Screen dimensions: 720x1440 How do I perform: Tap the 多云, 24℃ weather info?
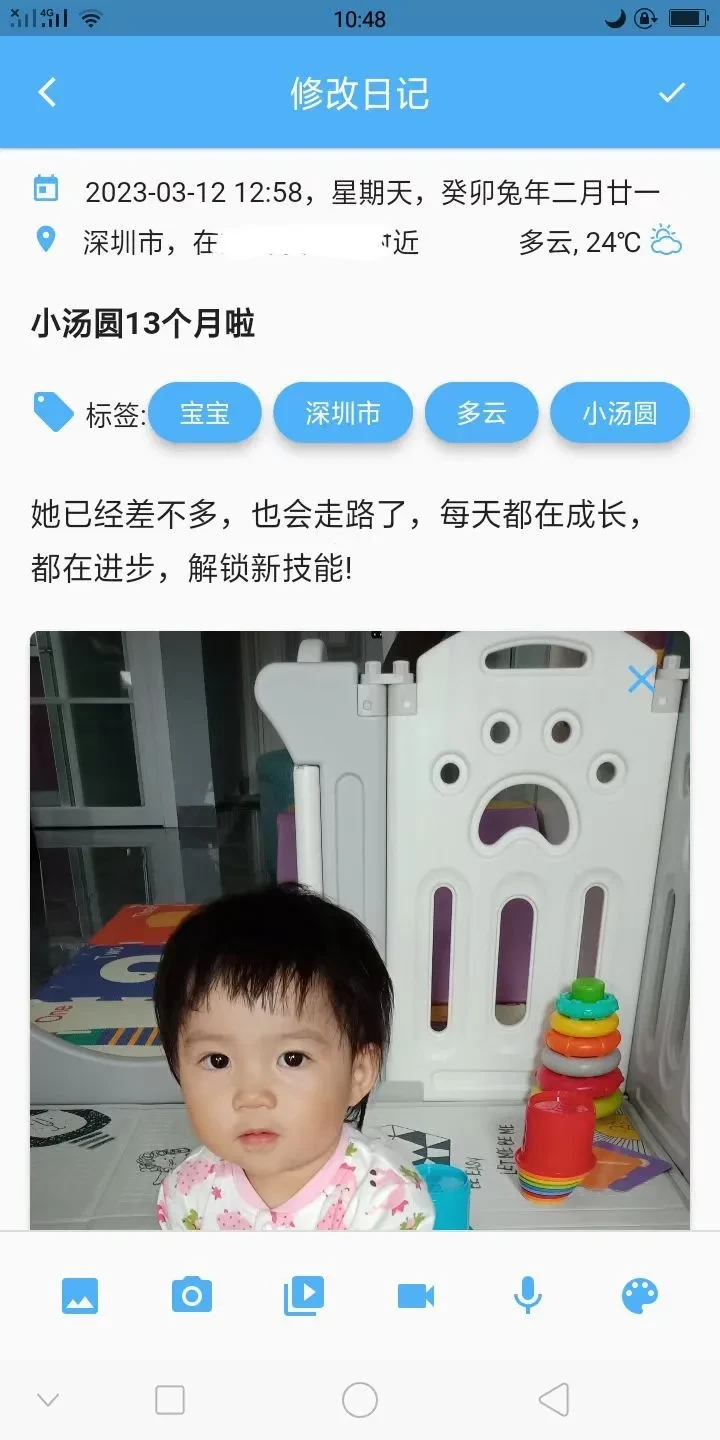click(600, 242)
